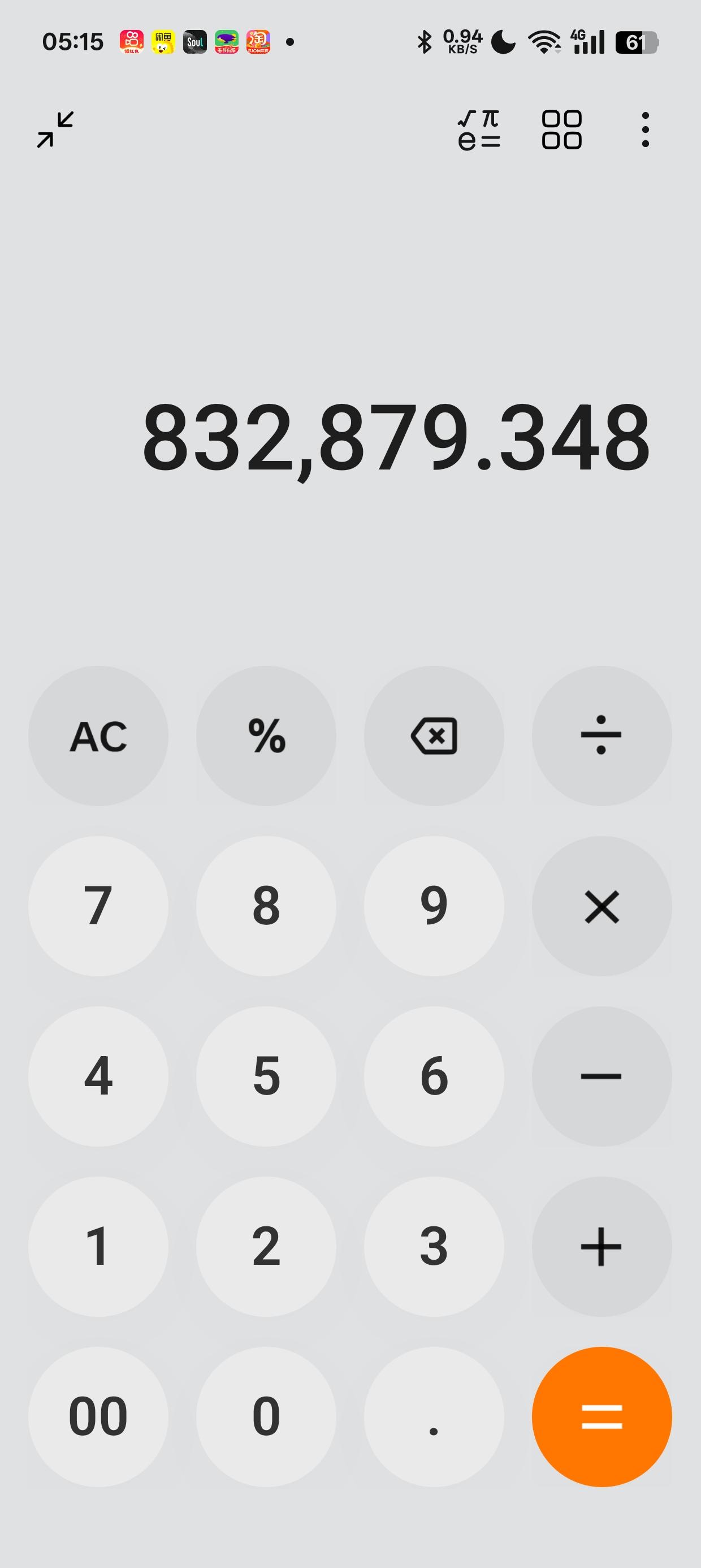Enter digit 9

434,906
